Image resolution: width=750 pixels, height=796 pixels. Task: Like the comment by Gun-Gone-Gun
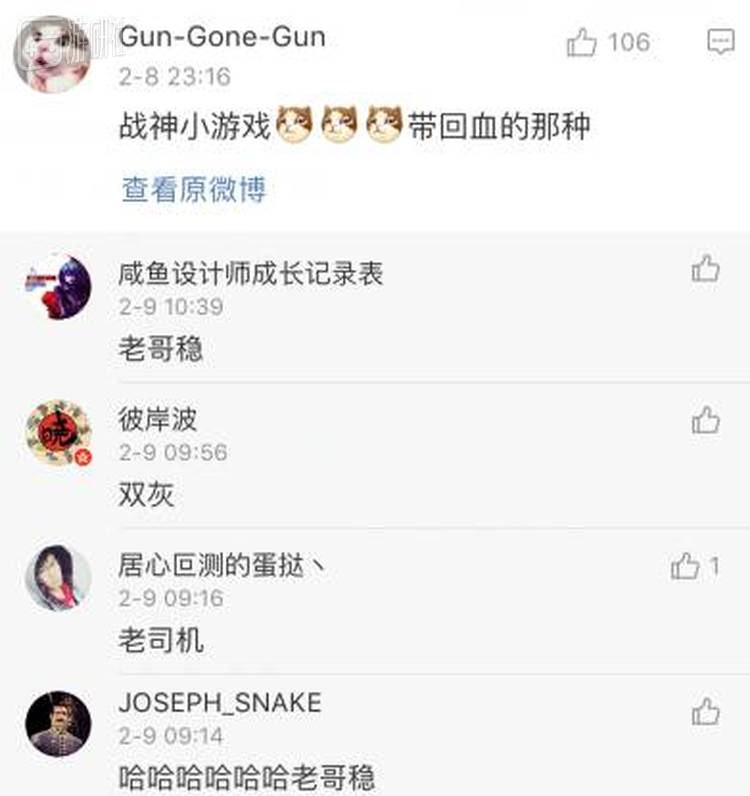tap(582, 42)
